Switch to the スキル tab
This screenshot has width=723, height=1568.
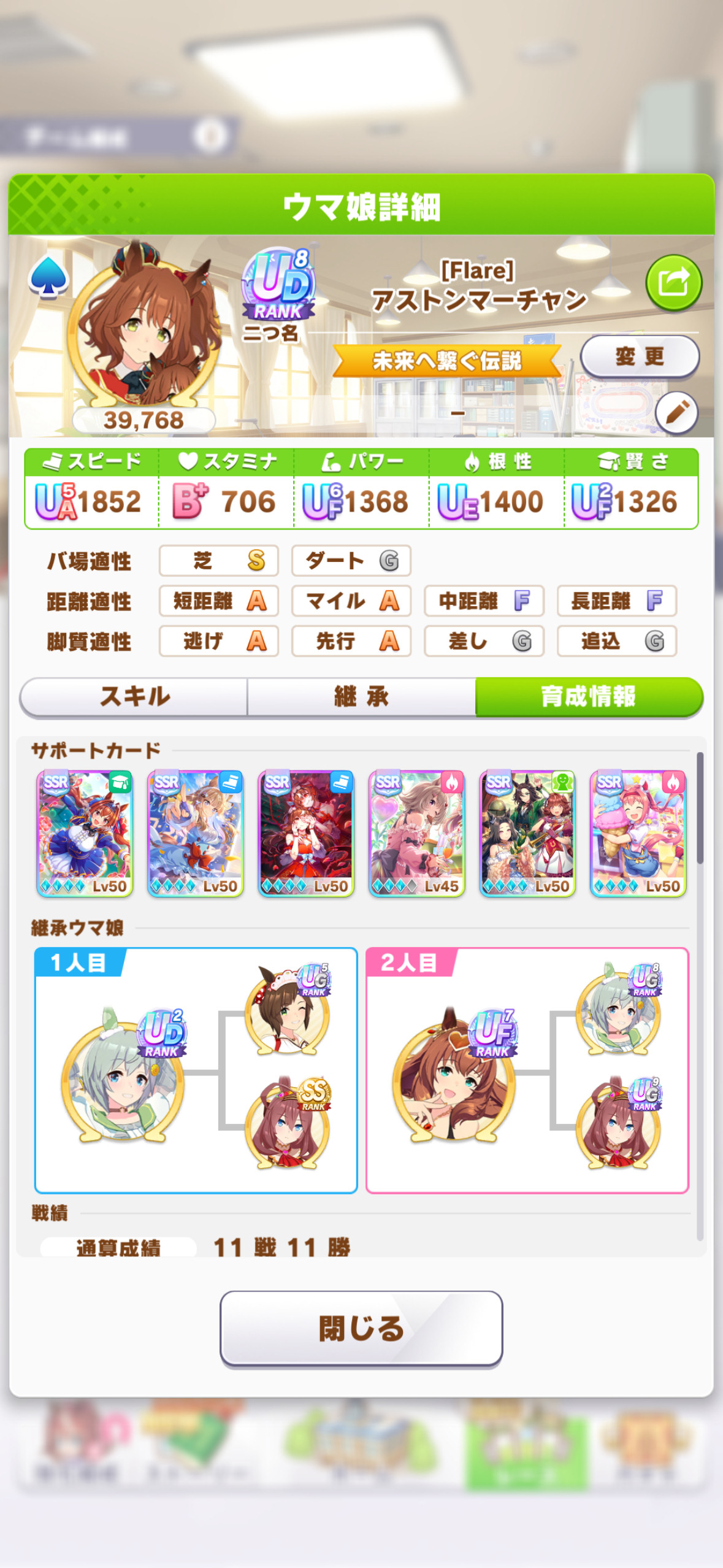[x=134, y=697]
